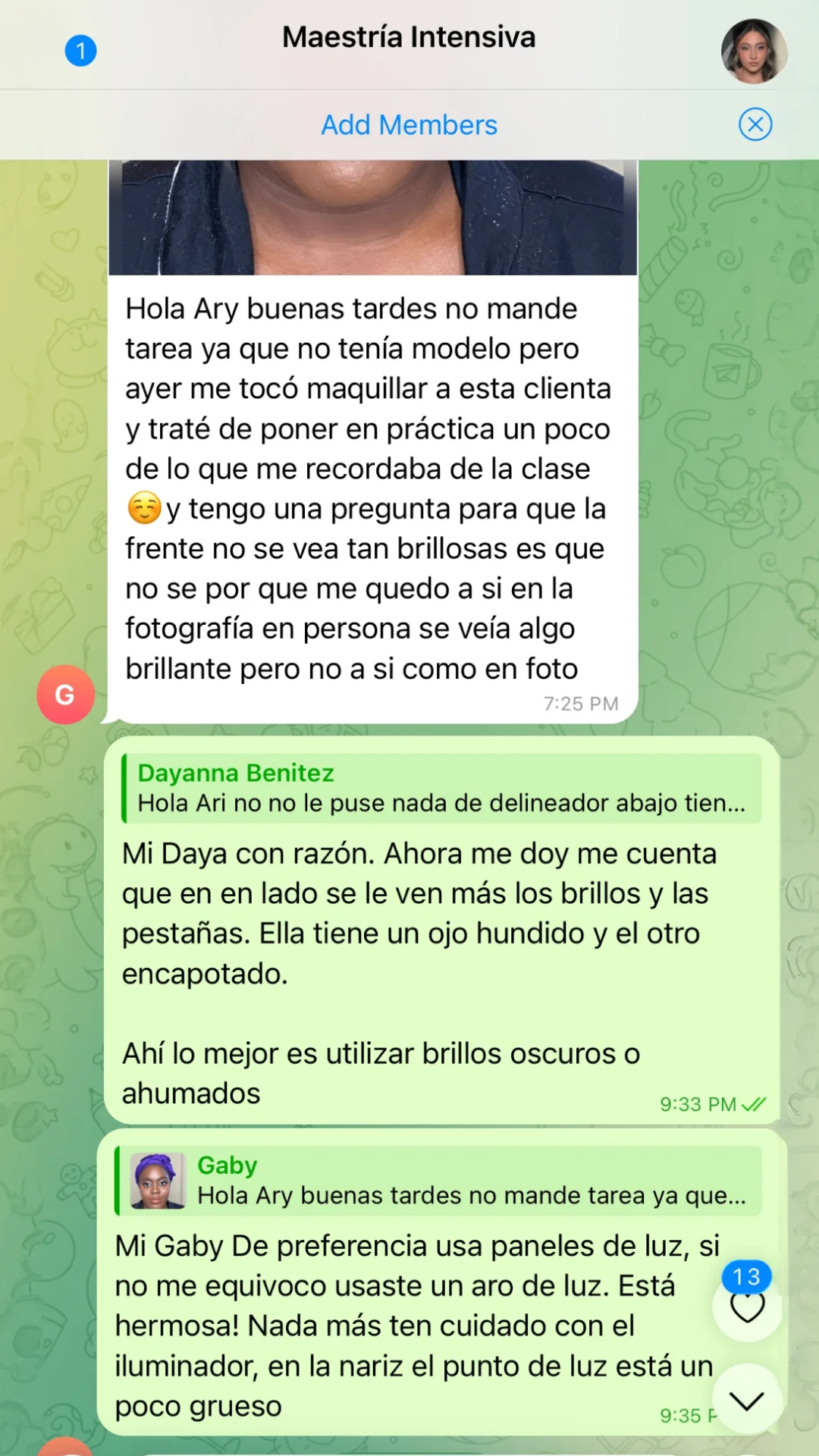Open the reactions heart button with 13 badge
Image resolution: width=819 pixels, height=1456 pixels.
tap(747, 1306)
